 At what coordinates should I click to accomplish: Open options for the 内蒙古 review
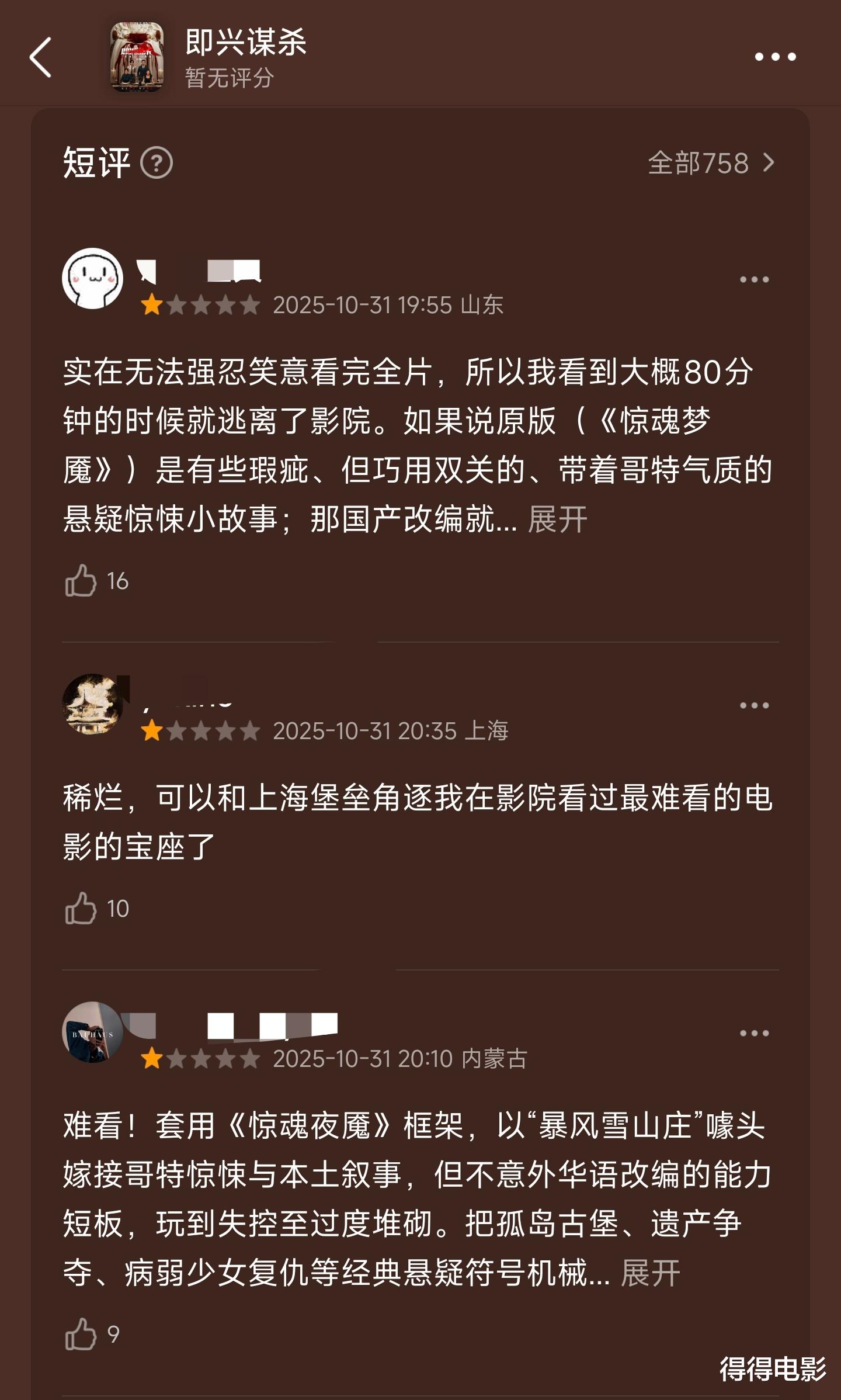click(x=754, y=1034)
